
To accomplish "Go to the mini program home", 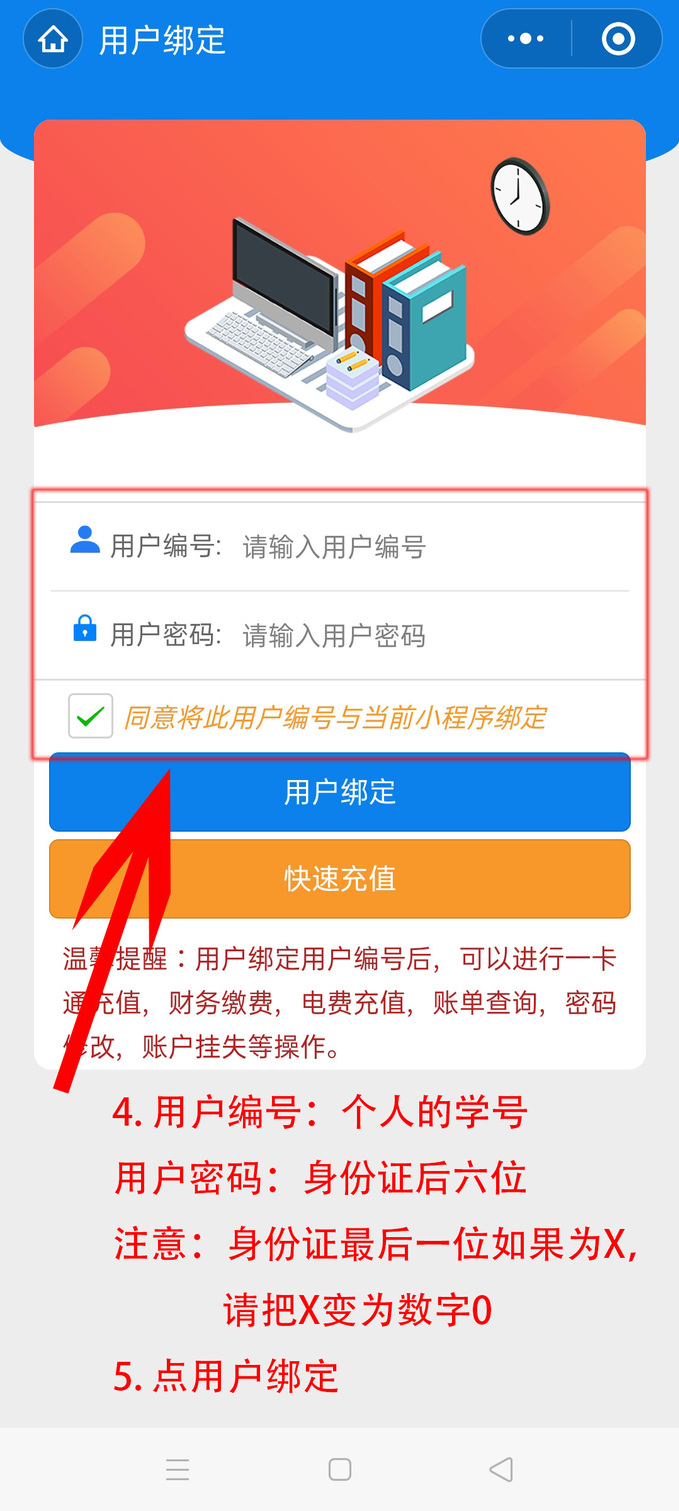I will (x=52, y=40).
